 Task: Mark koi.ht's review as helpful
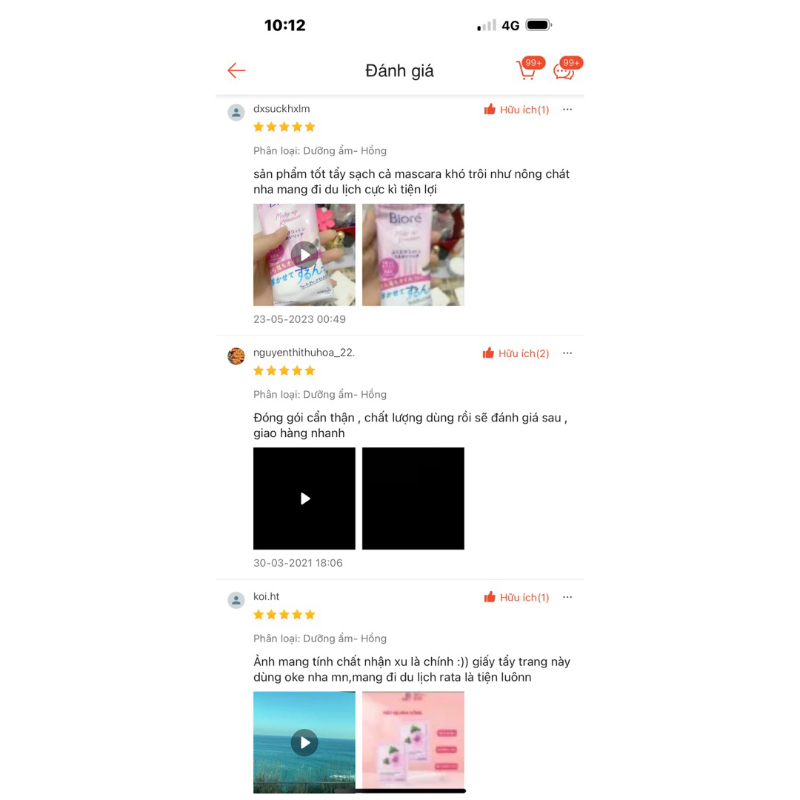pos(517,598)
